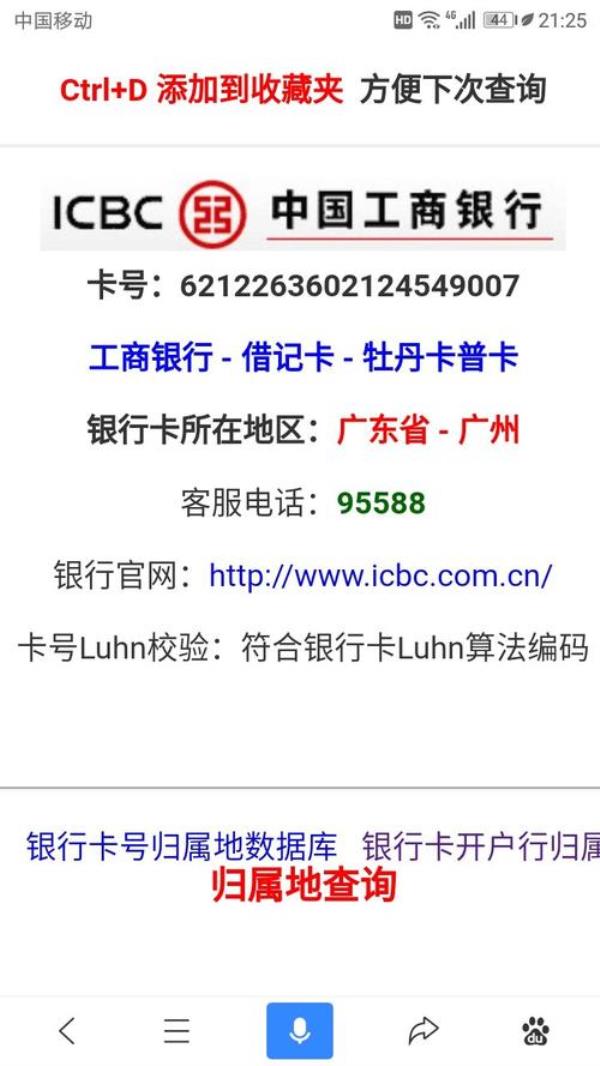Open the Baidu home paw icon
The width and height of the screenshot is (600, 1066).
pos(536,1030)
